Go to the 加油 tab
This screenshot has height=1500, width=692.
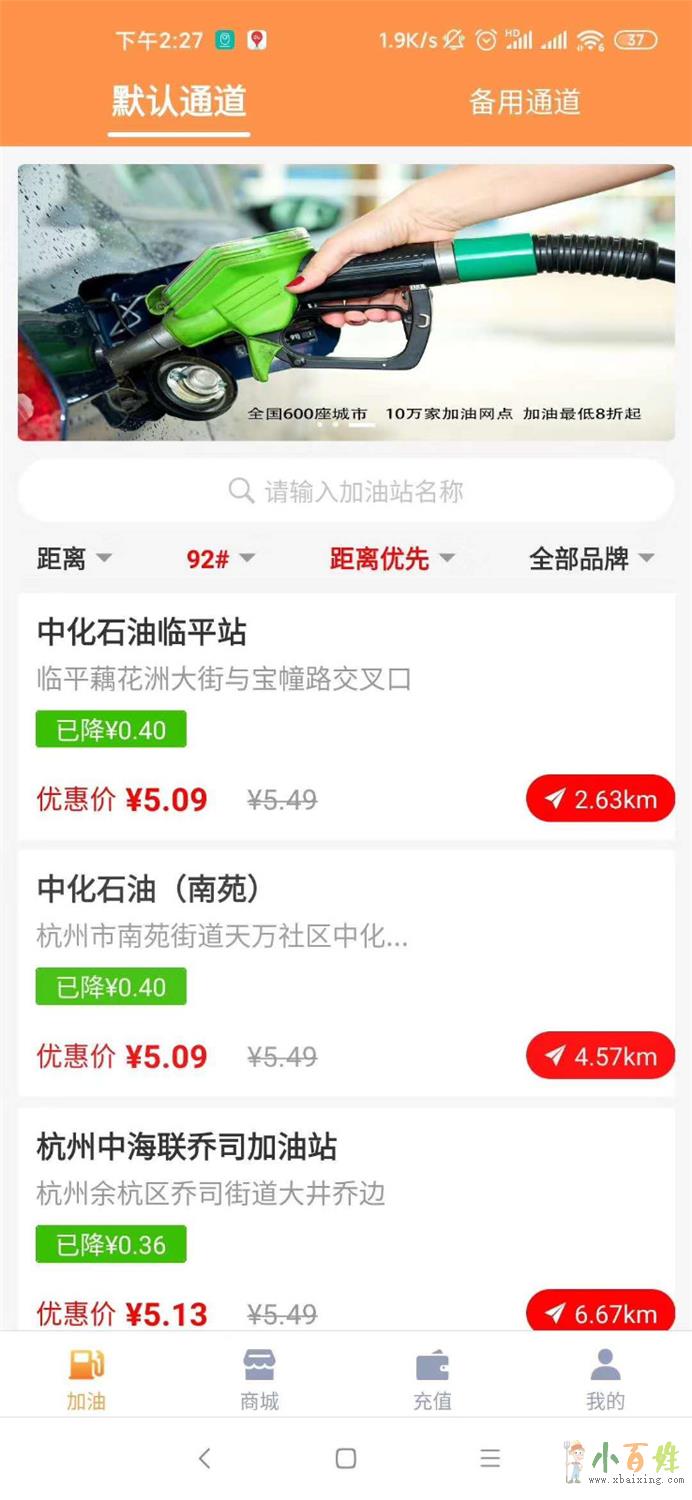(86, 1380)
